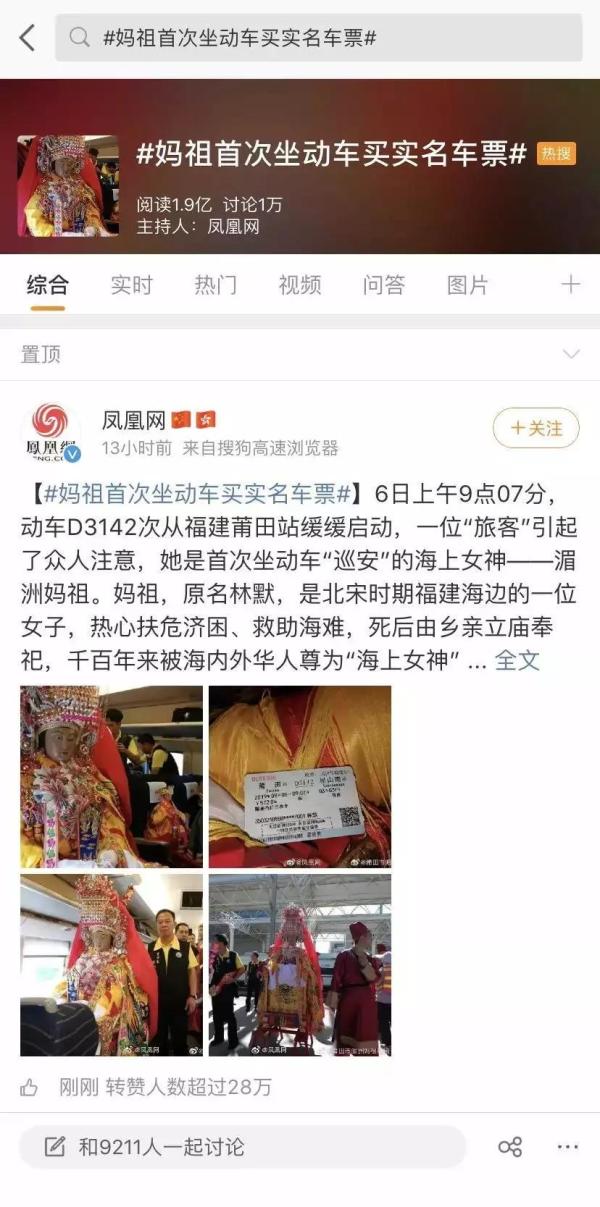Open the hashtag link in the post

(194, 494)
